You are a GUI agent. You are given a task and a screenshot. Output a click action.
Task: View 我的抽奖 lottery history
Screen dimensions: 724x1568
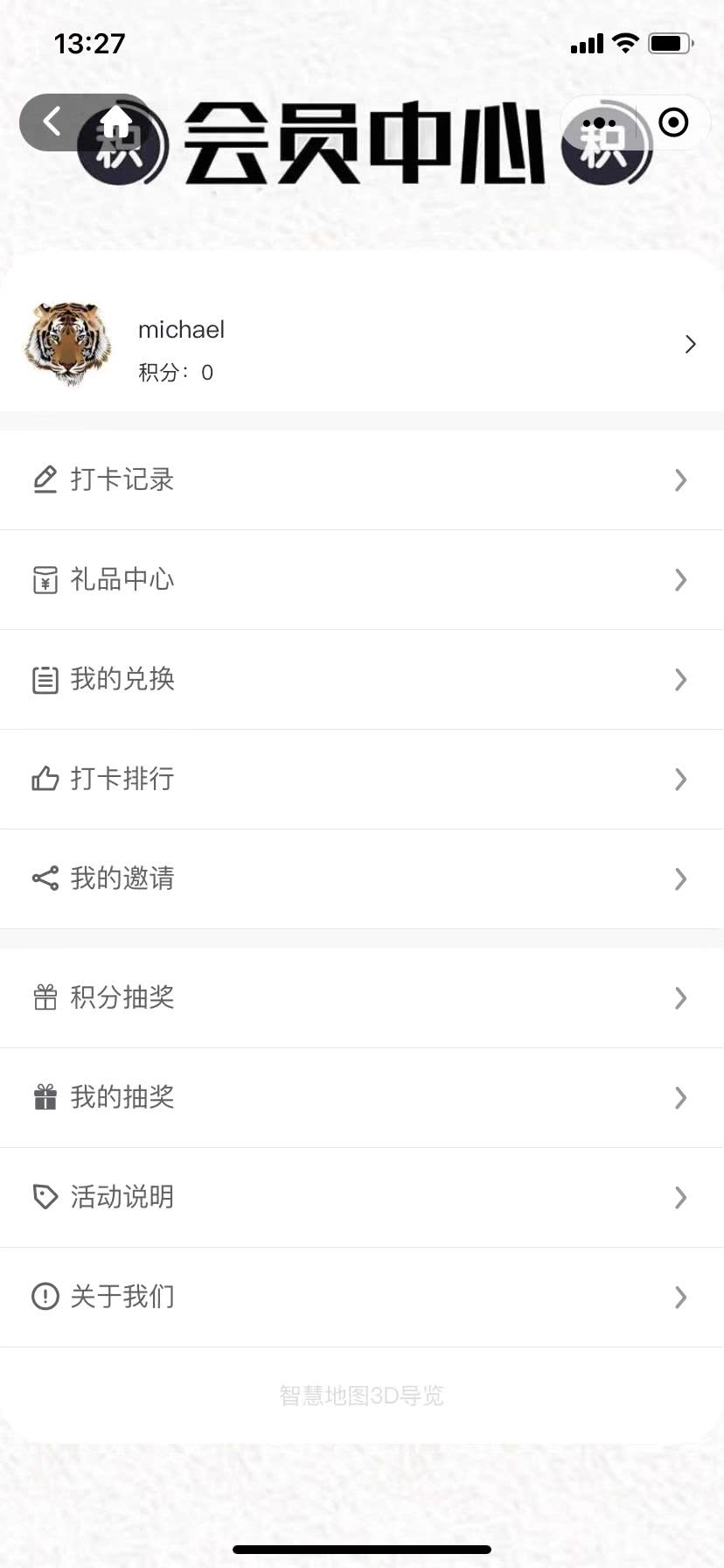tap(362, 1097)
